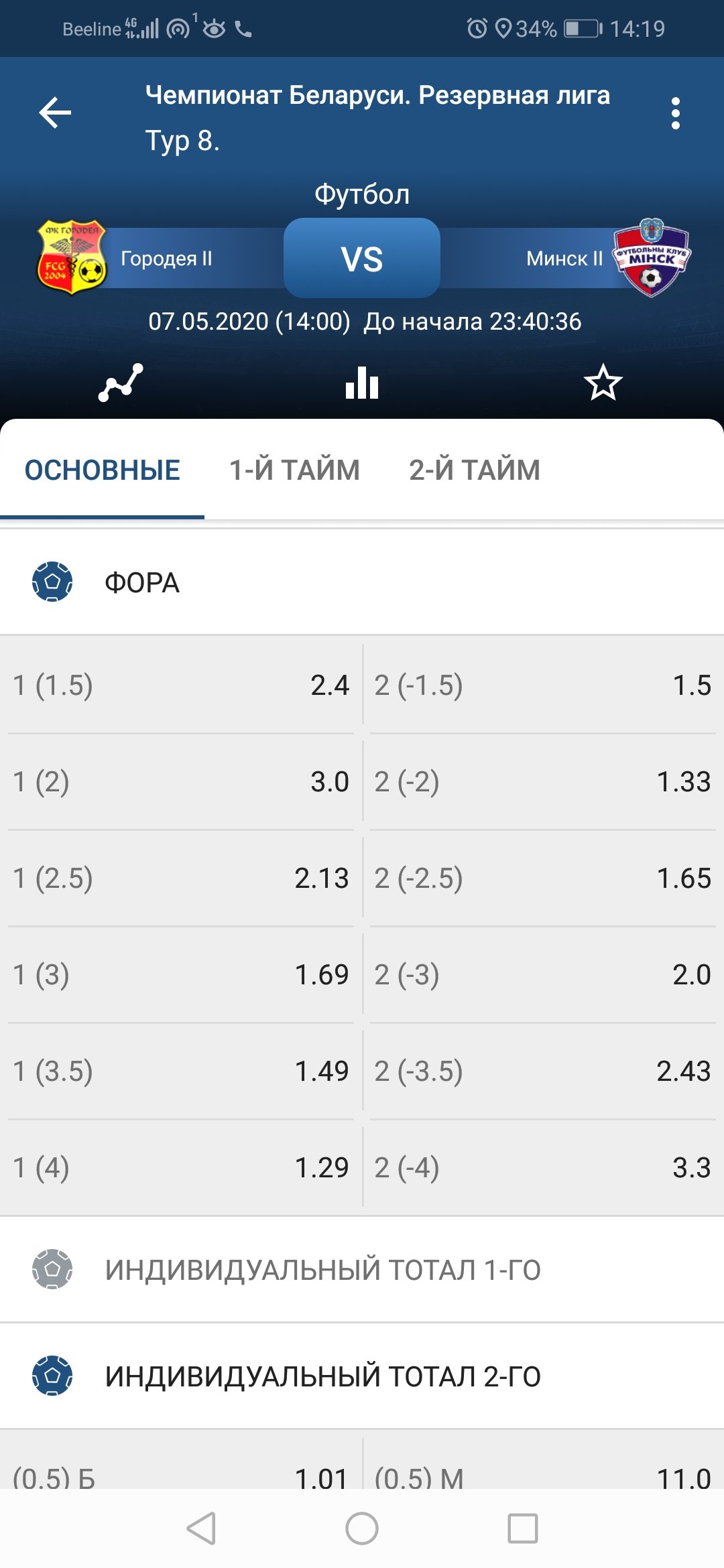Image resolution: width=724 pixels, height=1568 pixels.
Task: Bet on handicap 2 (-3) at 2.0
Action: pos(543,975)
